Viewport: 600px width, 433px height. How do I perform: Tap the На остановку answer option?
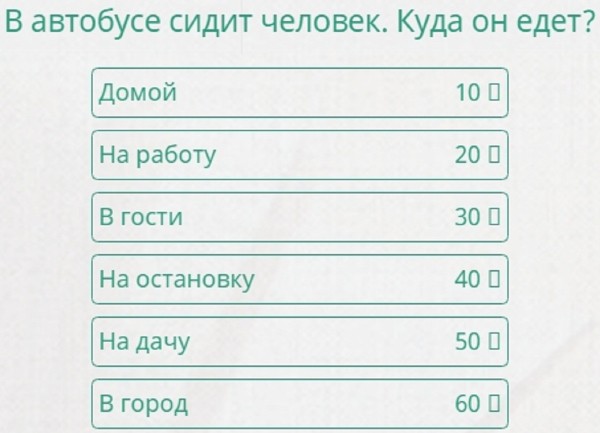299,279
